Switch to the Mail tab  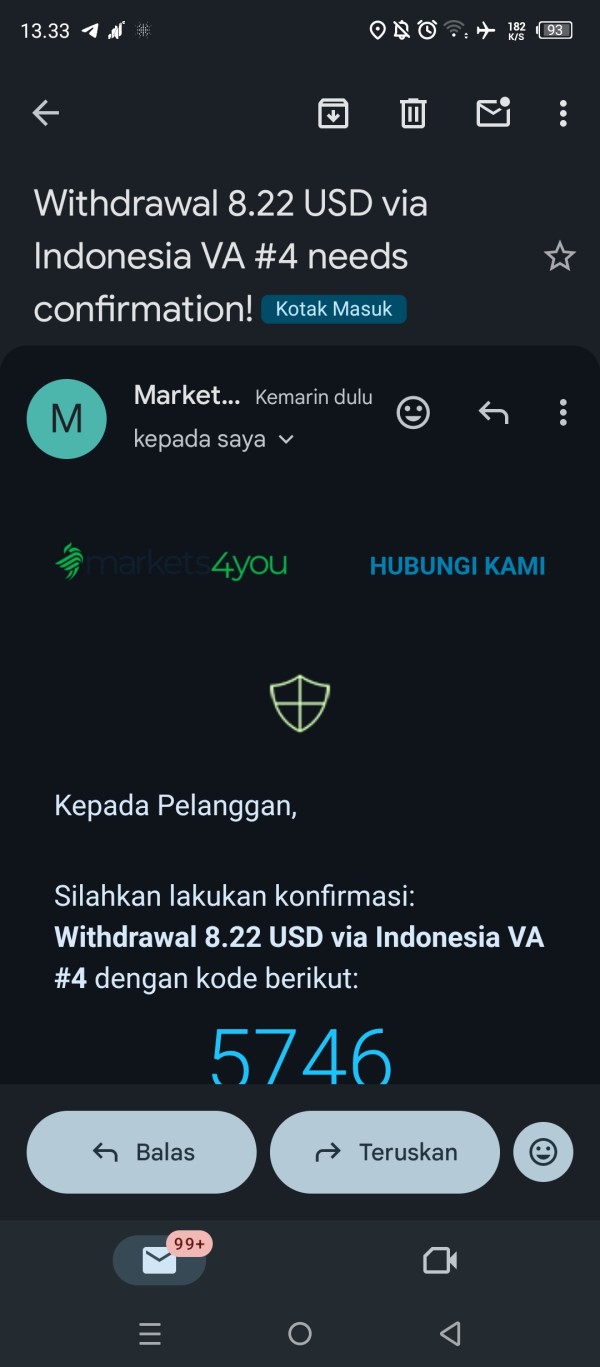coord(160,1260)
